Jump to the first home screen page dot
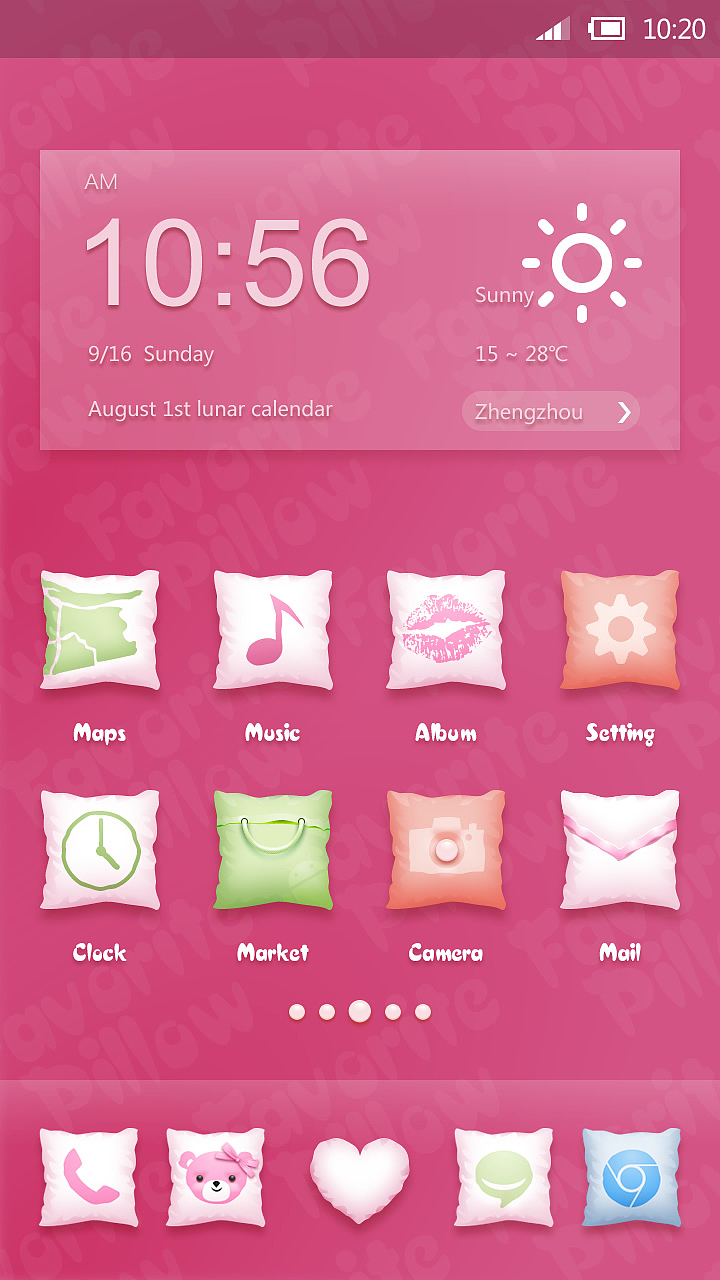Screen dimensions: 720x1280 [297, 1012]
